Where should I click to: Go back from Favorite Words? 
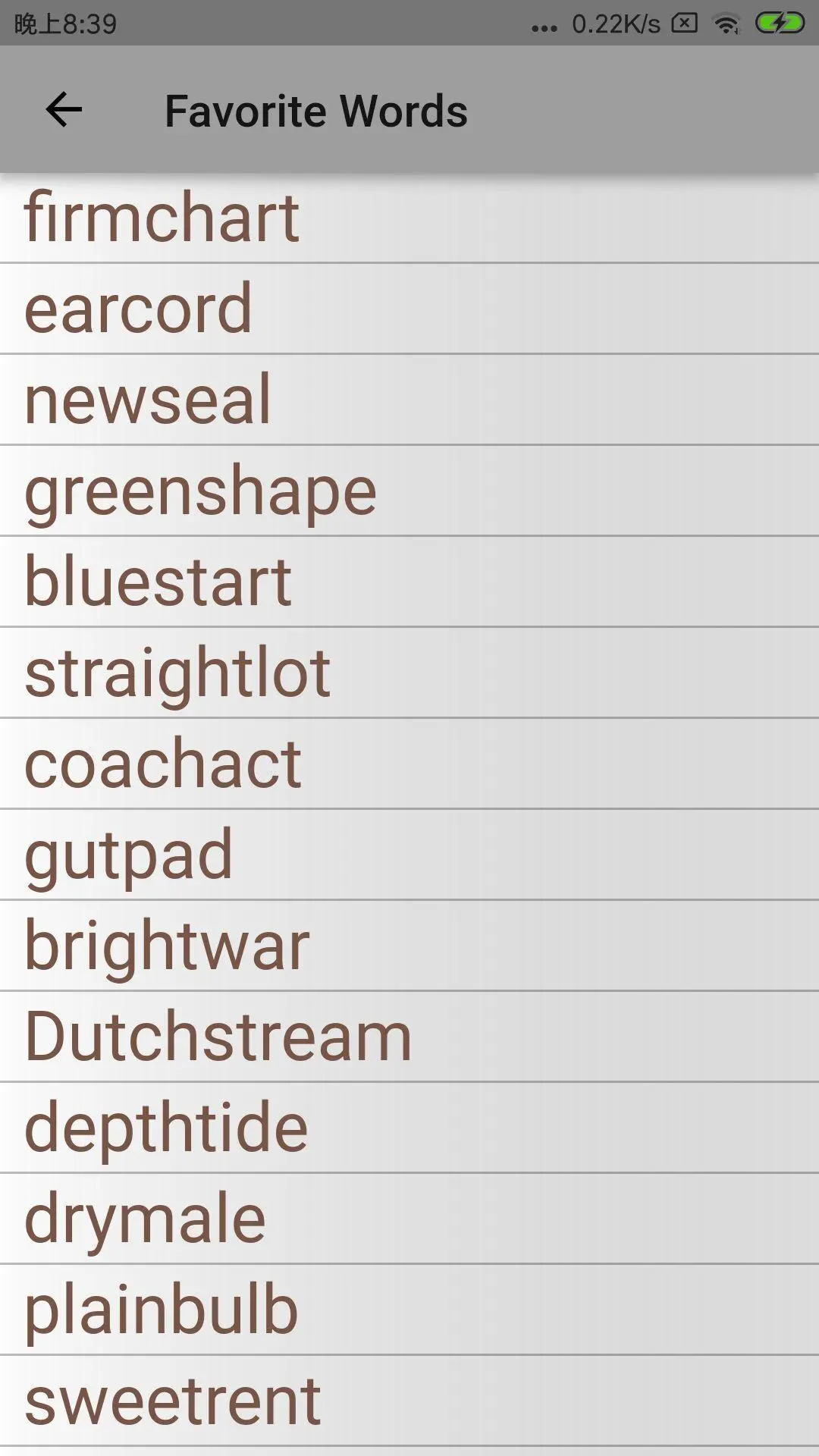click(64, 110)
